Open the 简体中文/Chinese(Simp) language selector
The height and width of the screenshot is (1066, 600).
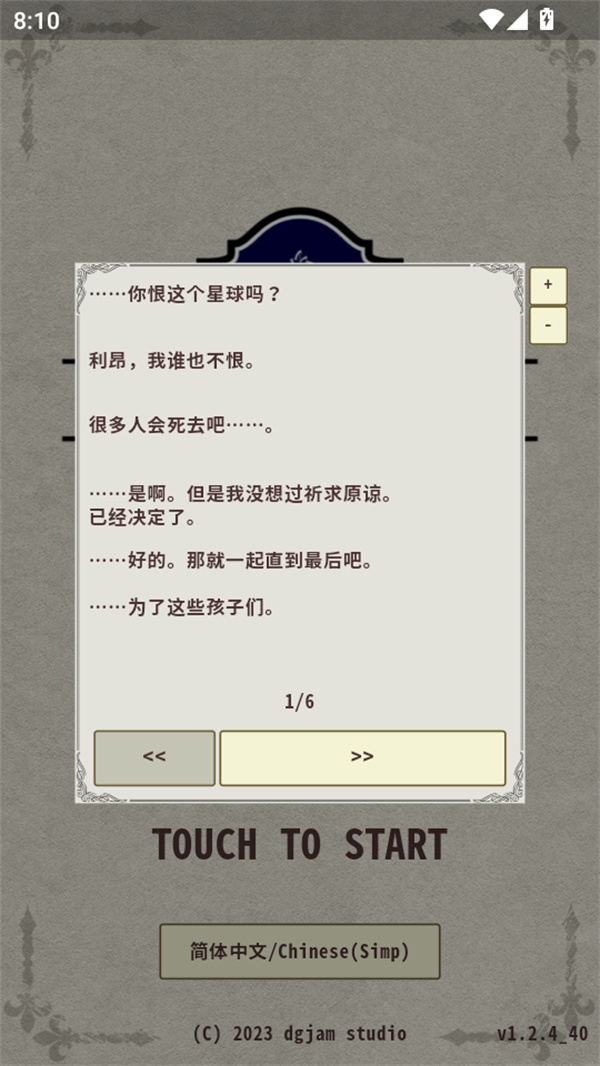click(300, 951)
